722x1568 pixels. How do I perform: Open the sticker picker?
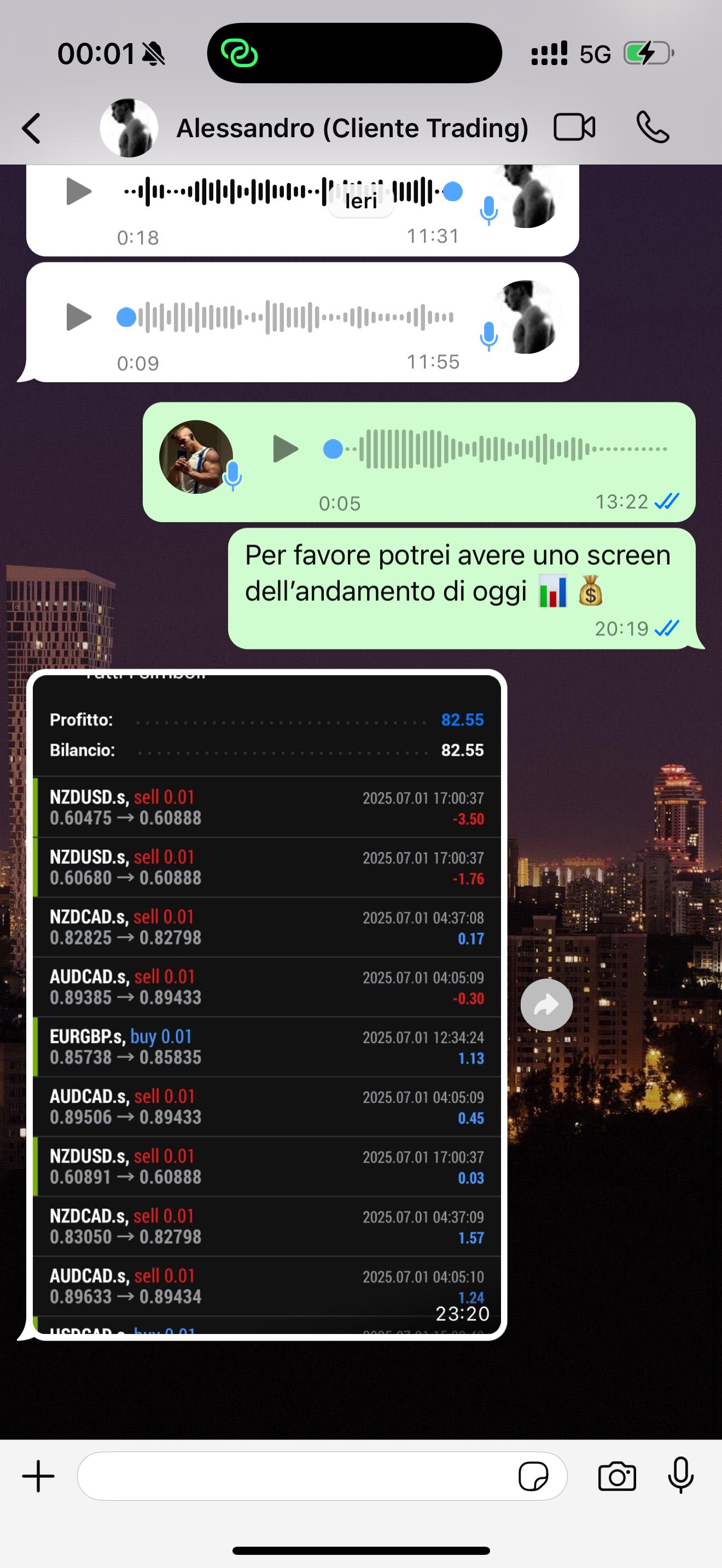(x=533, y=1477)
